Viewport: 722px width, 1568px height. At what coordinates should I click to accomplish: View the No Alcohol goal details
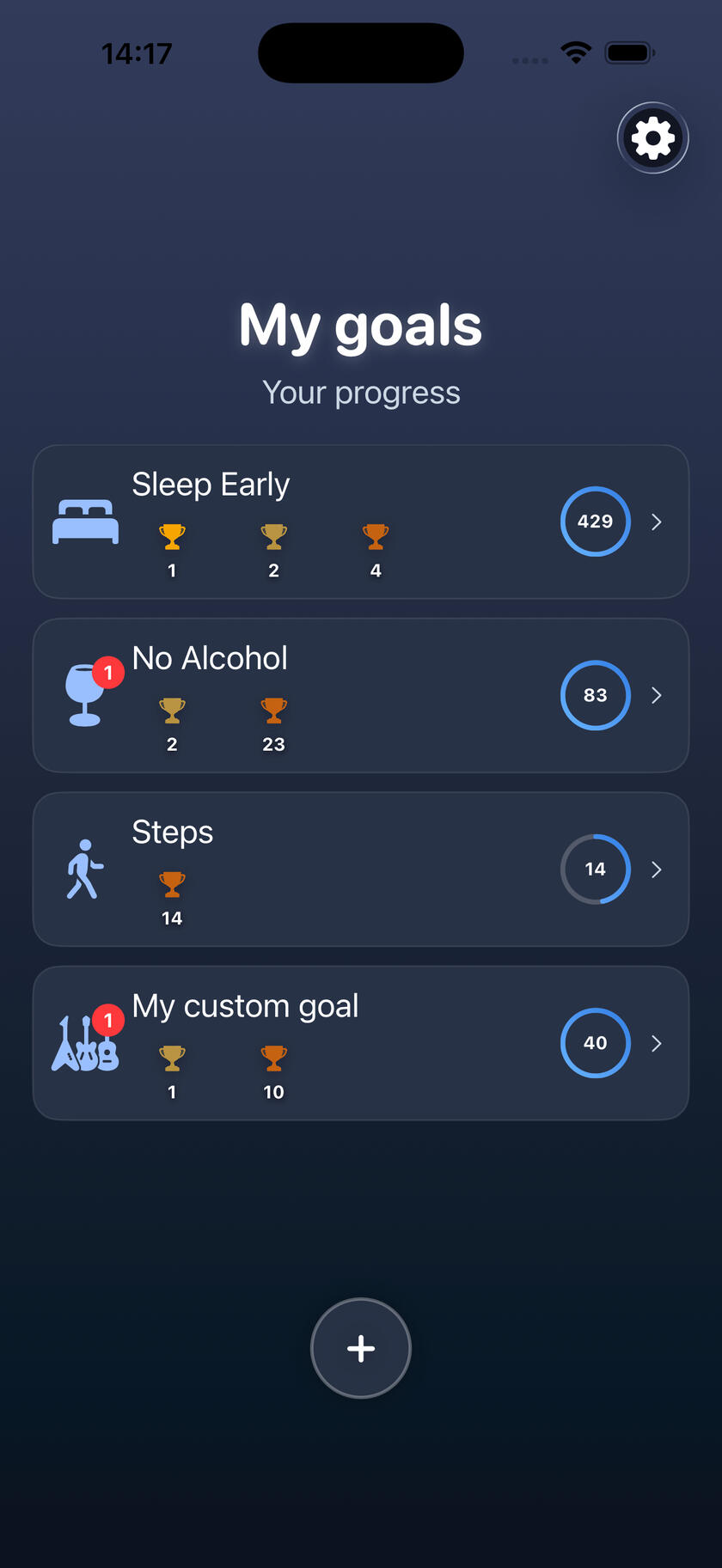tap(360, 695)
